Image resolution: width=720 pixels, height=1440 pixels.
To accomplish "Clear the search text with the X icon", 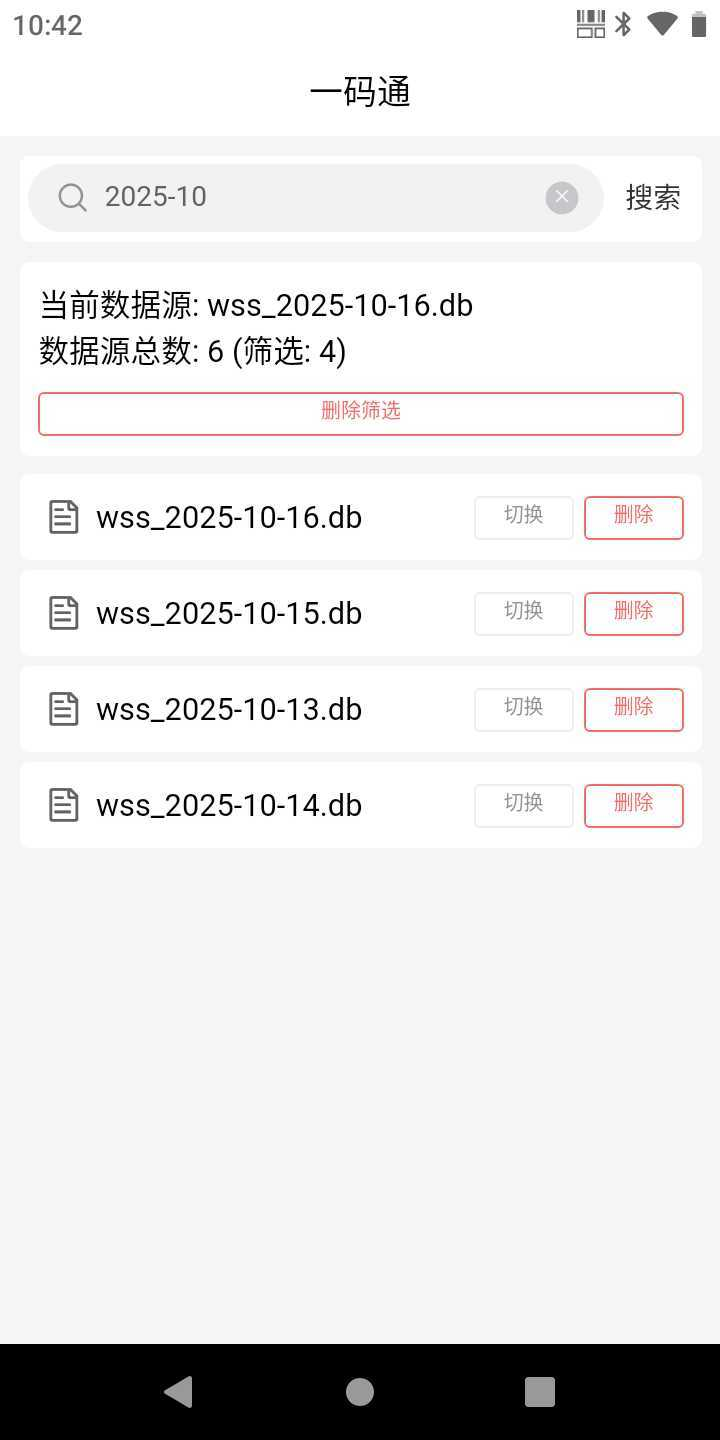I will [x=562, y=198].
